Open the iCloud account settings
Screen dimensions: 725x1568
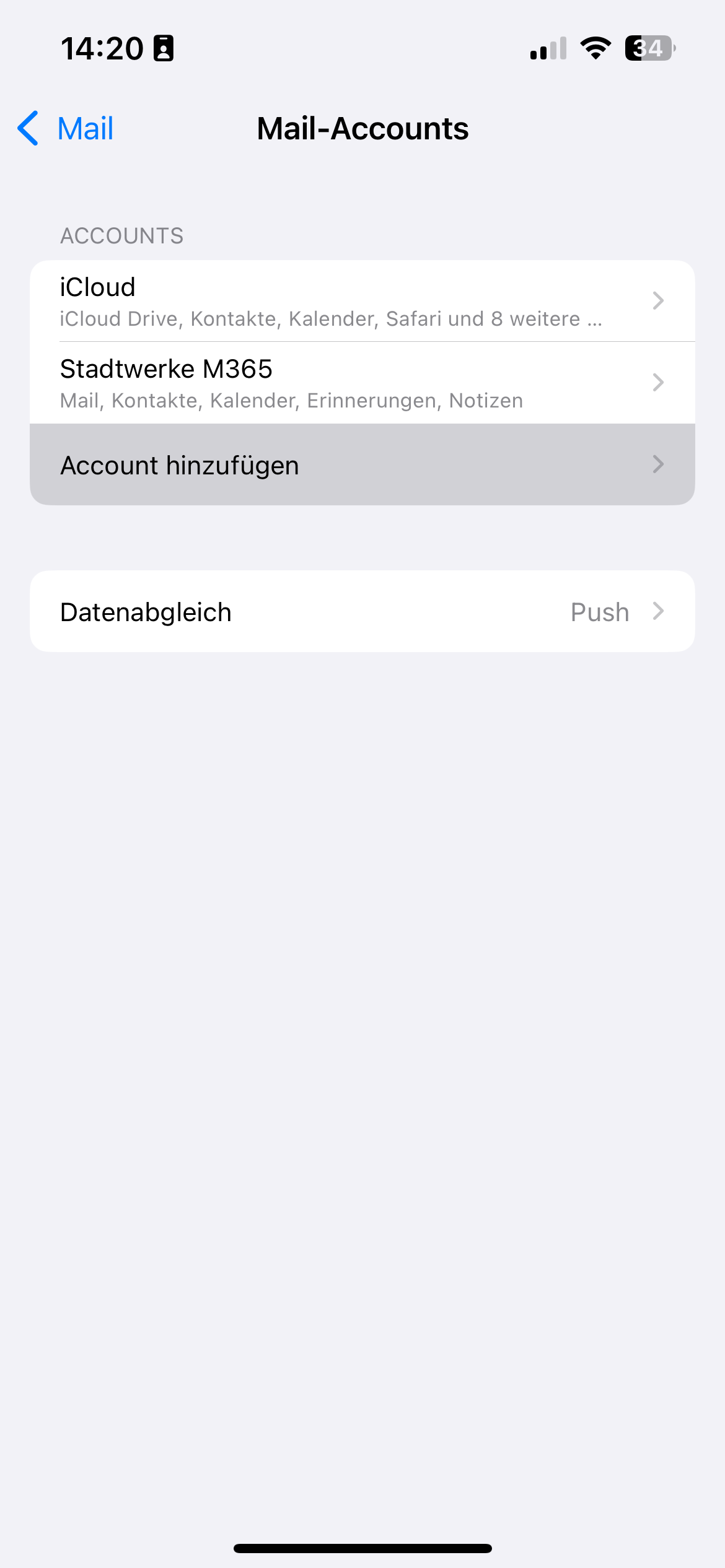[362, 301]
